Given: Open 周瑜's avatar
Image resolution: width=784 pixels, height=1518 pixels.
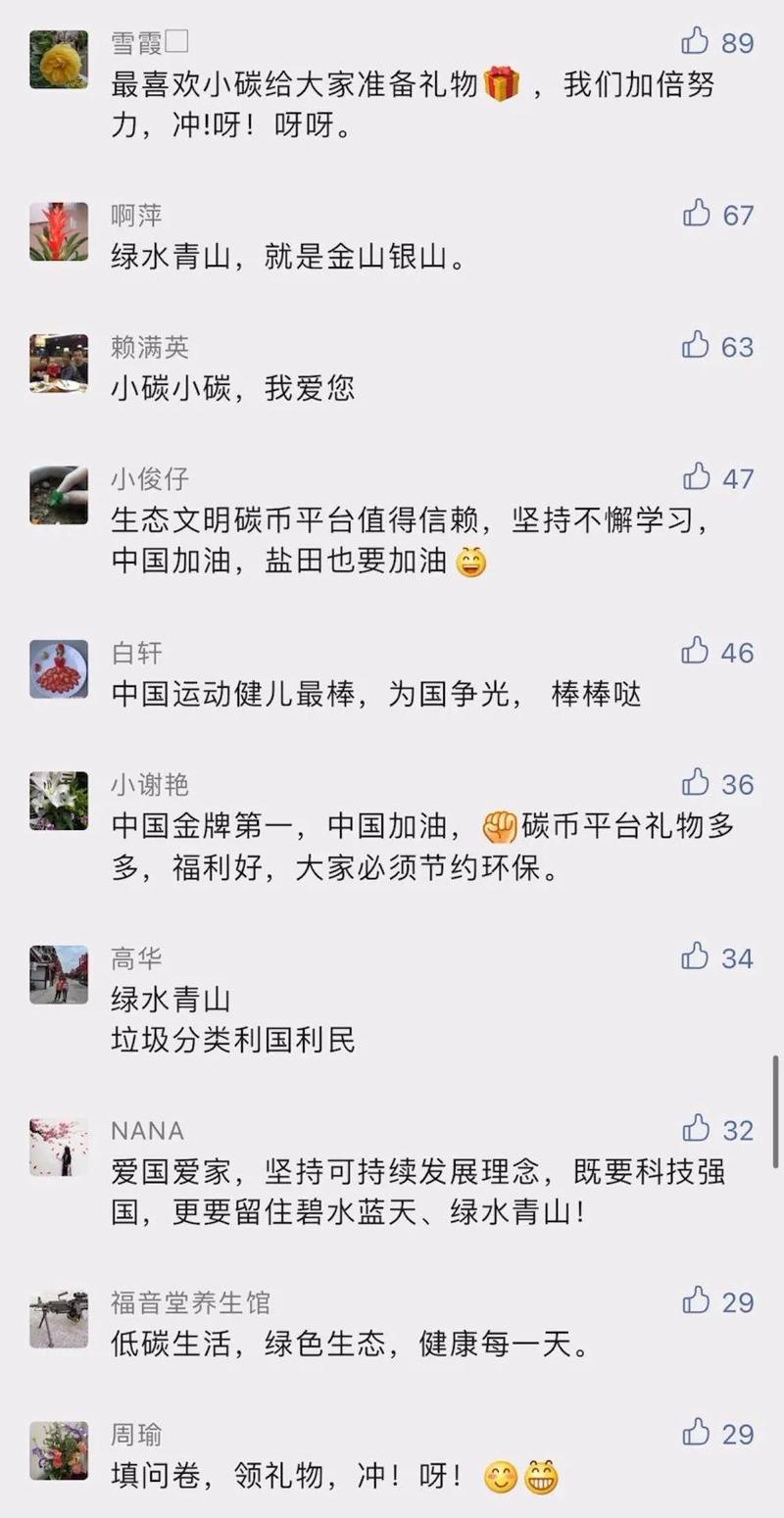Looking at the screenshot, I should [59, 1451].
